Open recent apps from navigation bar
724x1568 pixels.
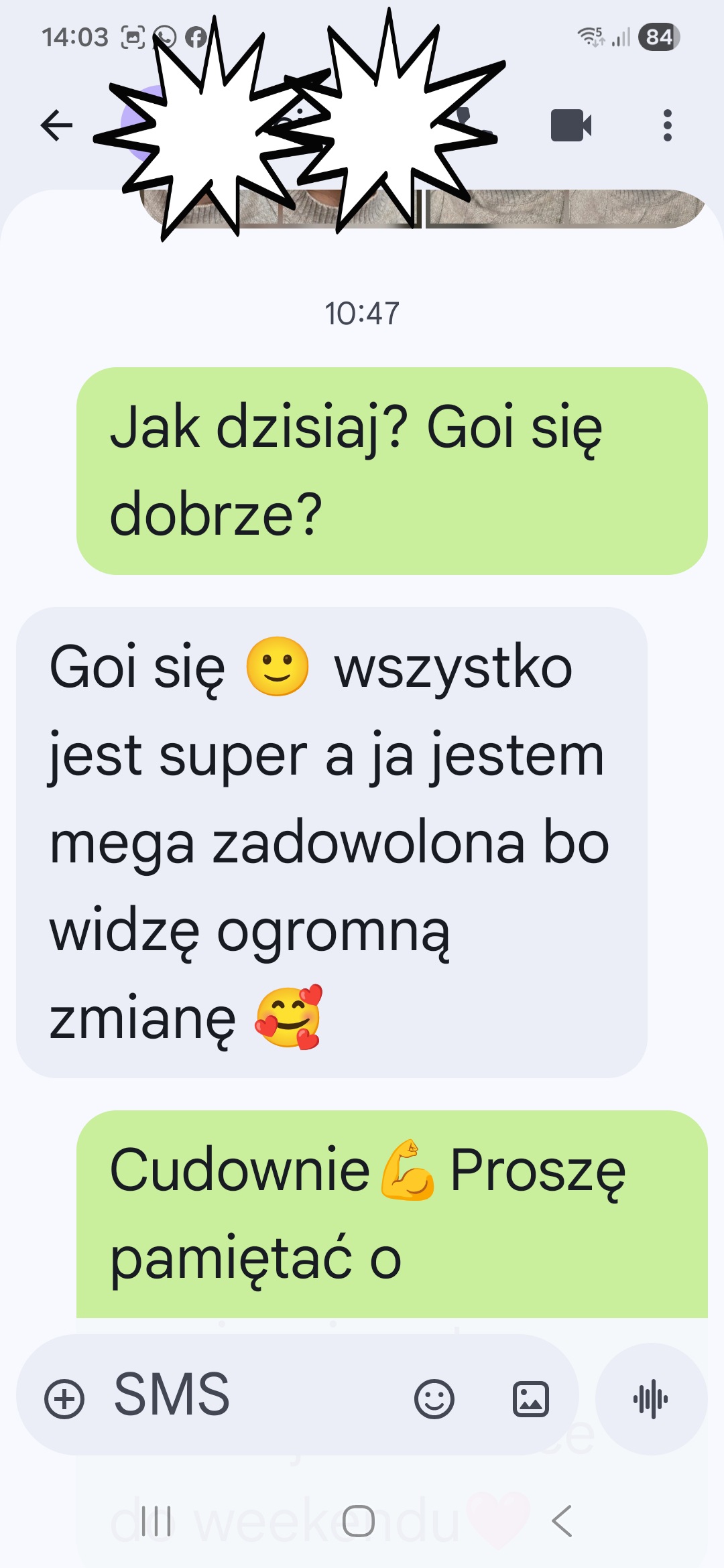[x=156, y=1521]
